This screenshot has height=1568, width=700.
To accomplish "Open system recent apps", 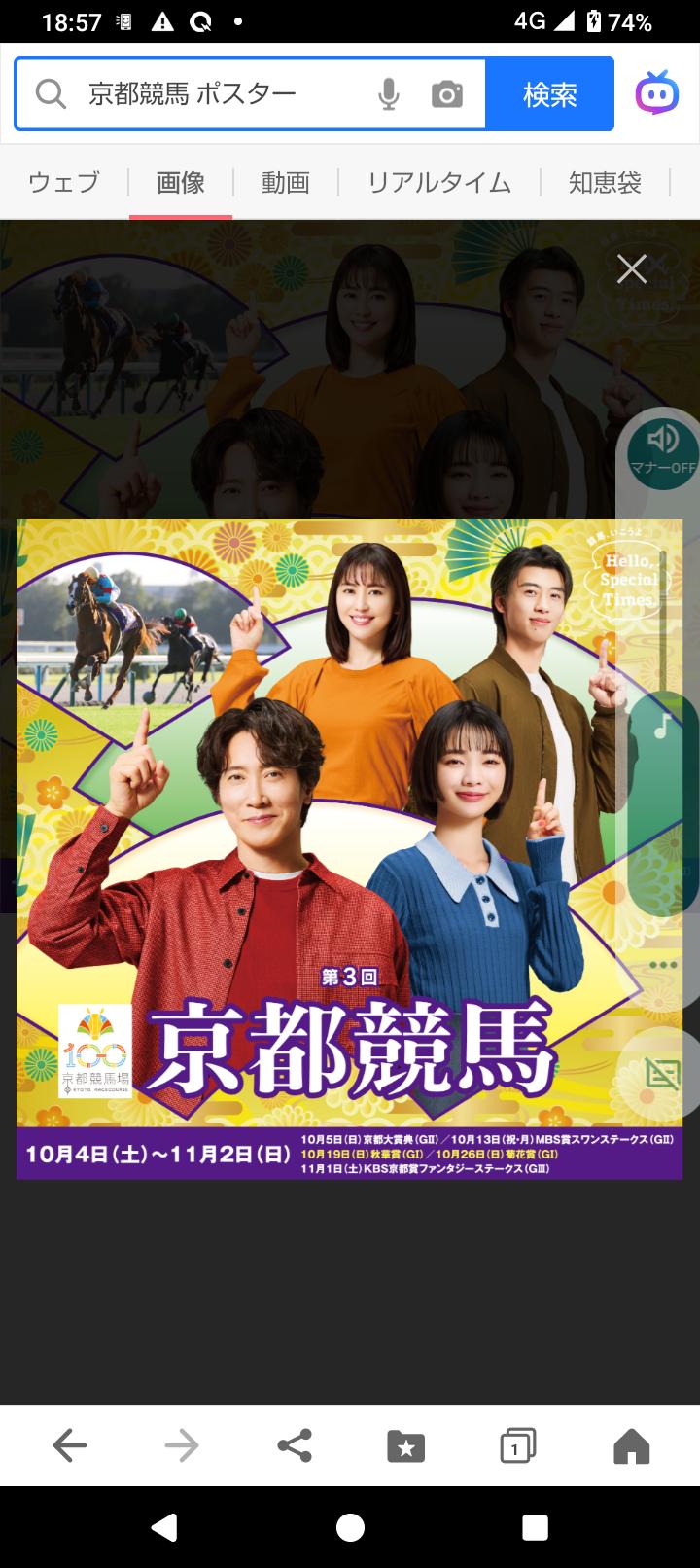I will click(x=535, y=1528).
